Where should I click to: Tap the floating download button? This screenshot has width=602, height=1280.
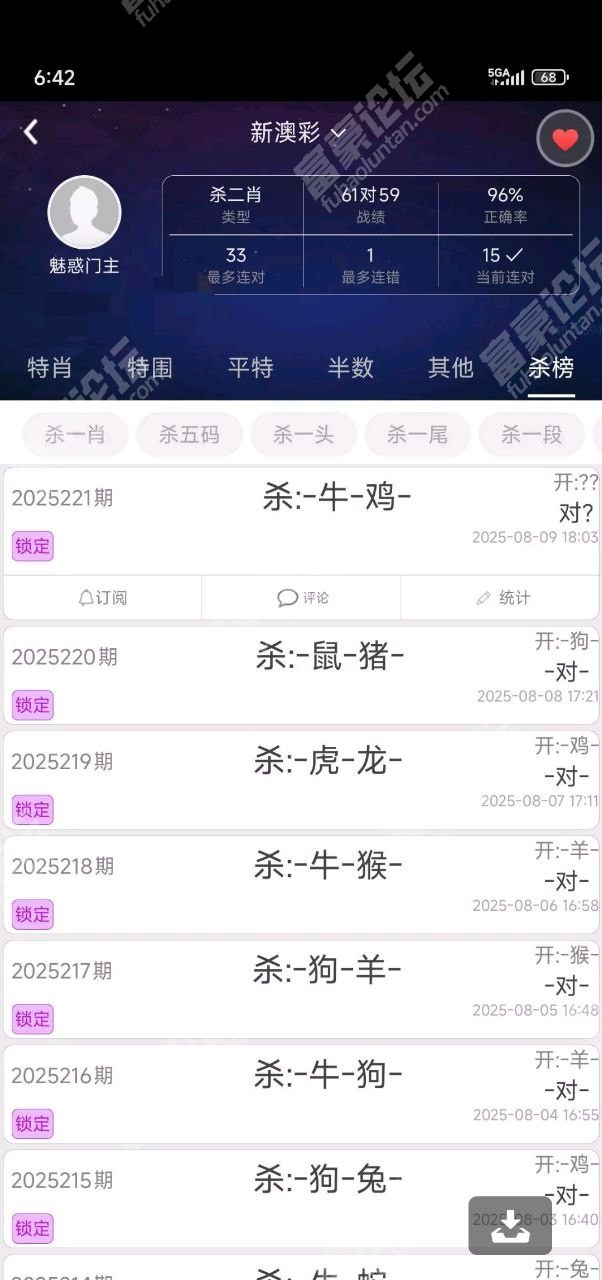click(x=510, y=1225)
